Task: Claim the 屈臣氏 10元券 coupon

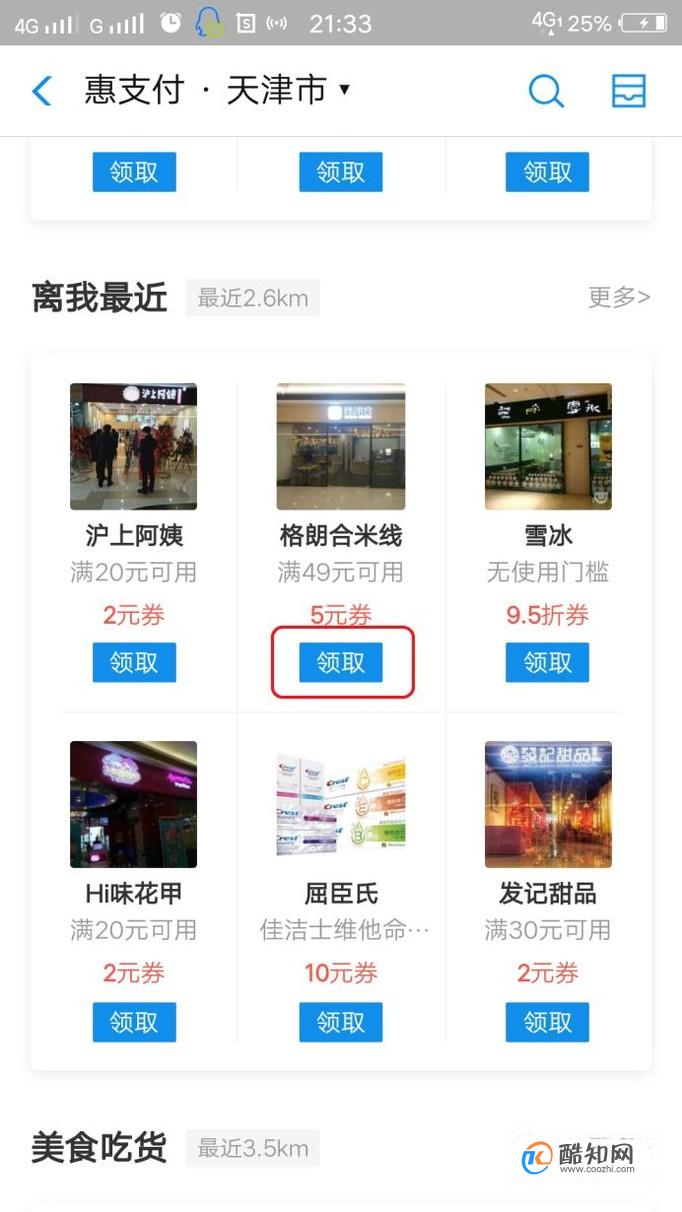Action: pos(341,1022)
